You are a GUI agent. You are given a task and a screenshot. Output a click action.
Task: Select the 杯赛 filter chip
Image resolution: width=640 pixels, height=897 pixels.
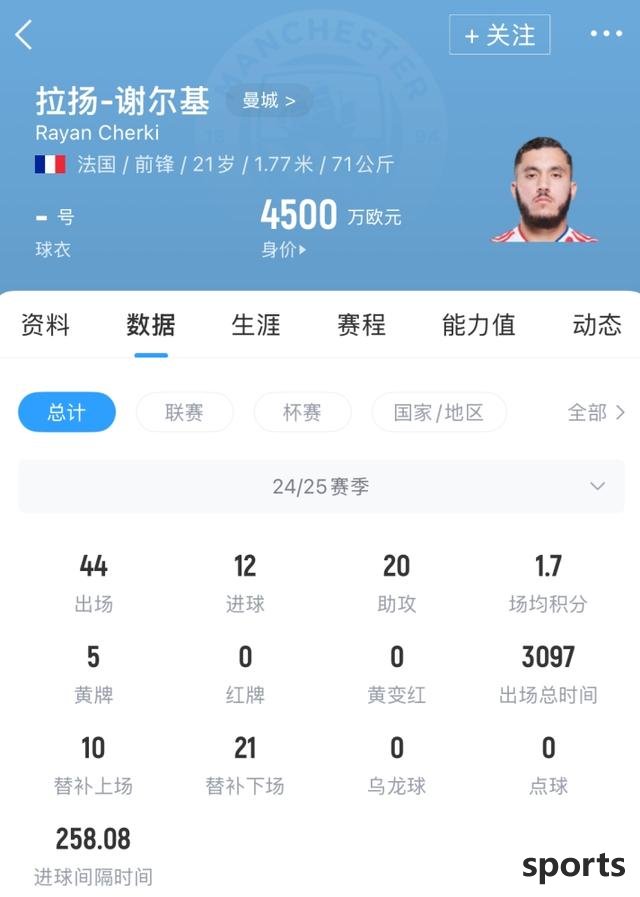coord(302,412)
